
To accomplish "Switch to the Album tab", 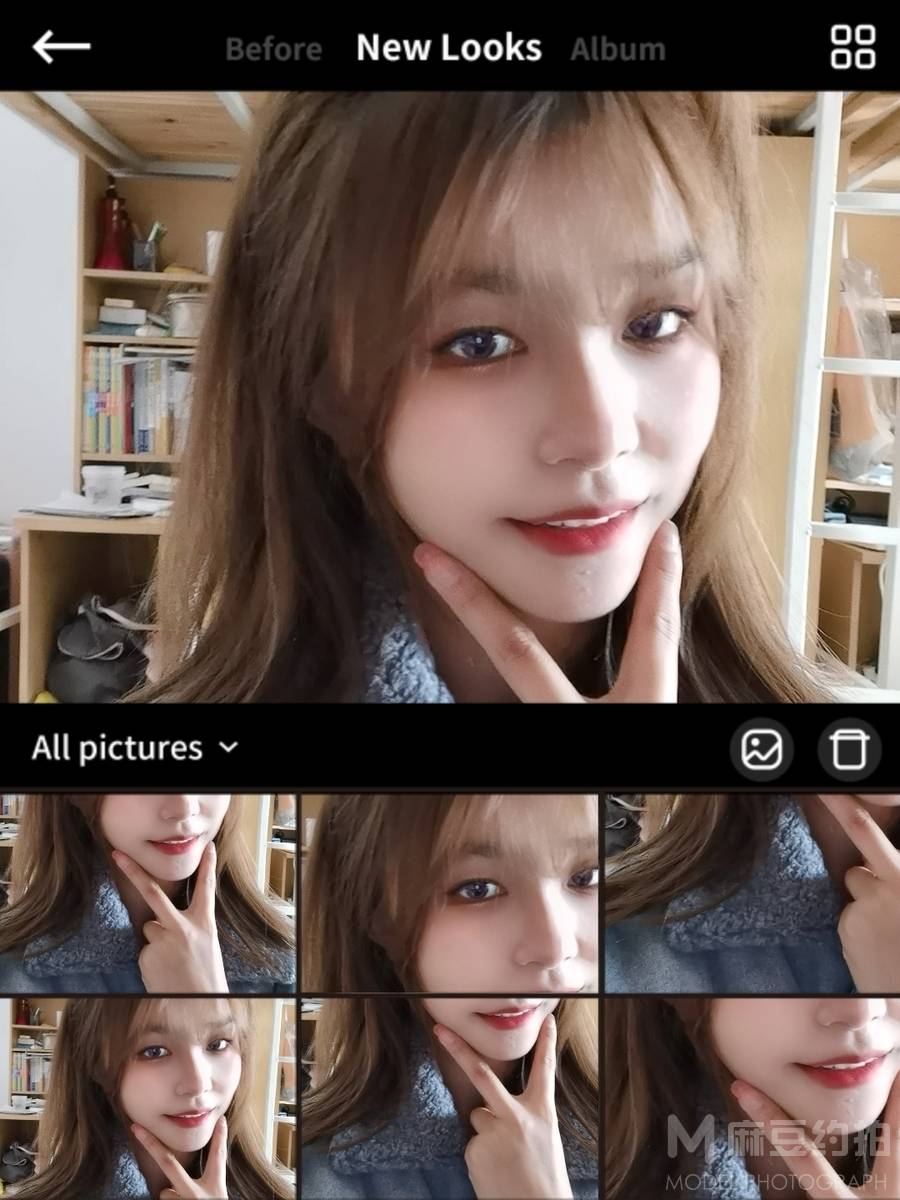I will tap(617, 49).
